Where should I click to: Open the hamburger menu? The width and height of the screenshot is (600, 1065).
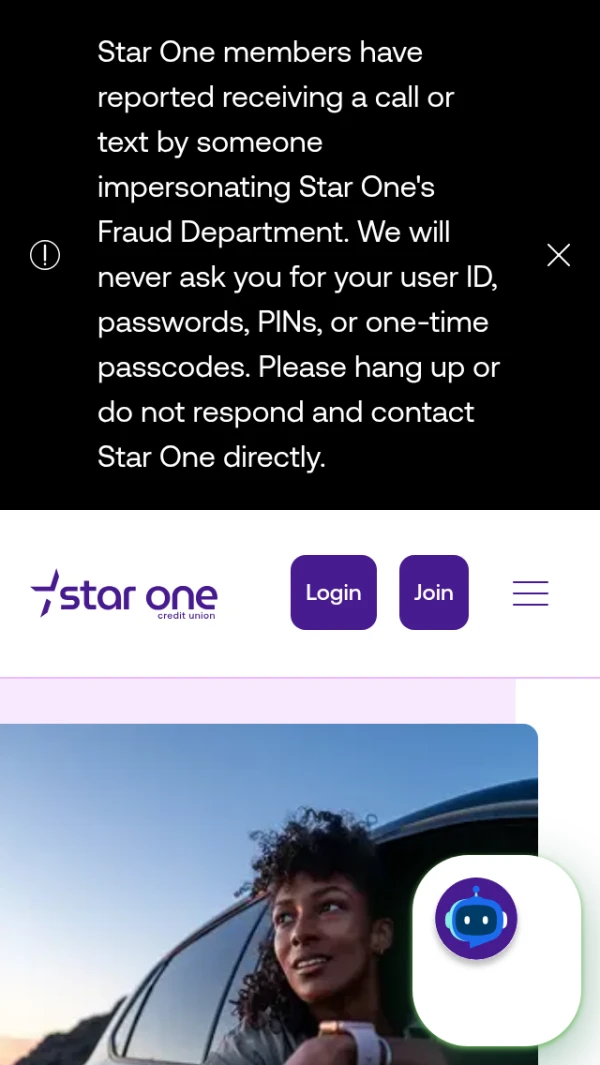[530, 593]
